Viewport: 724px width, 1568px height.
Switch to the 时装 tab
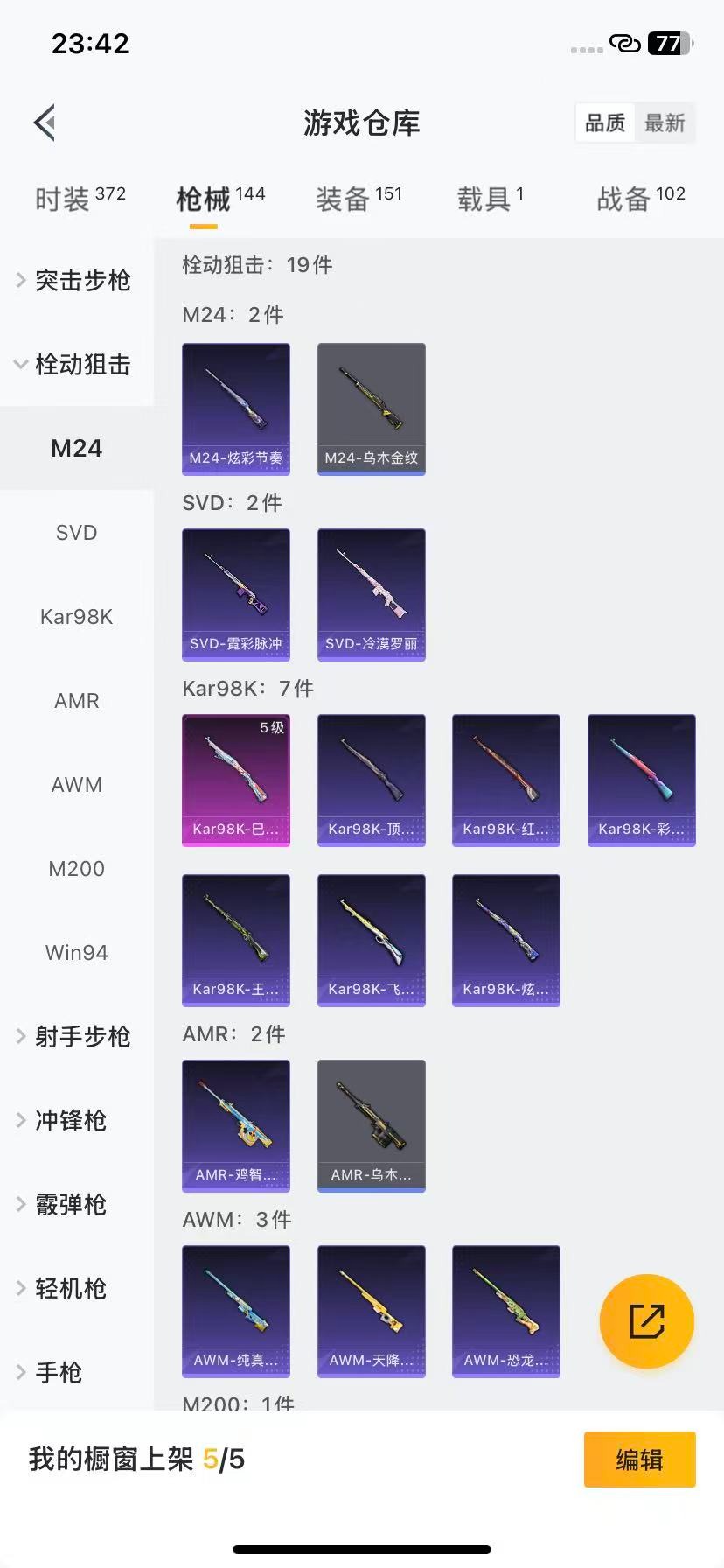[x=80, y=199]
